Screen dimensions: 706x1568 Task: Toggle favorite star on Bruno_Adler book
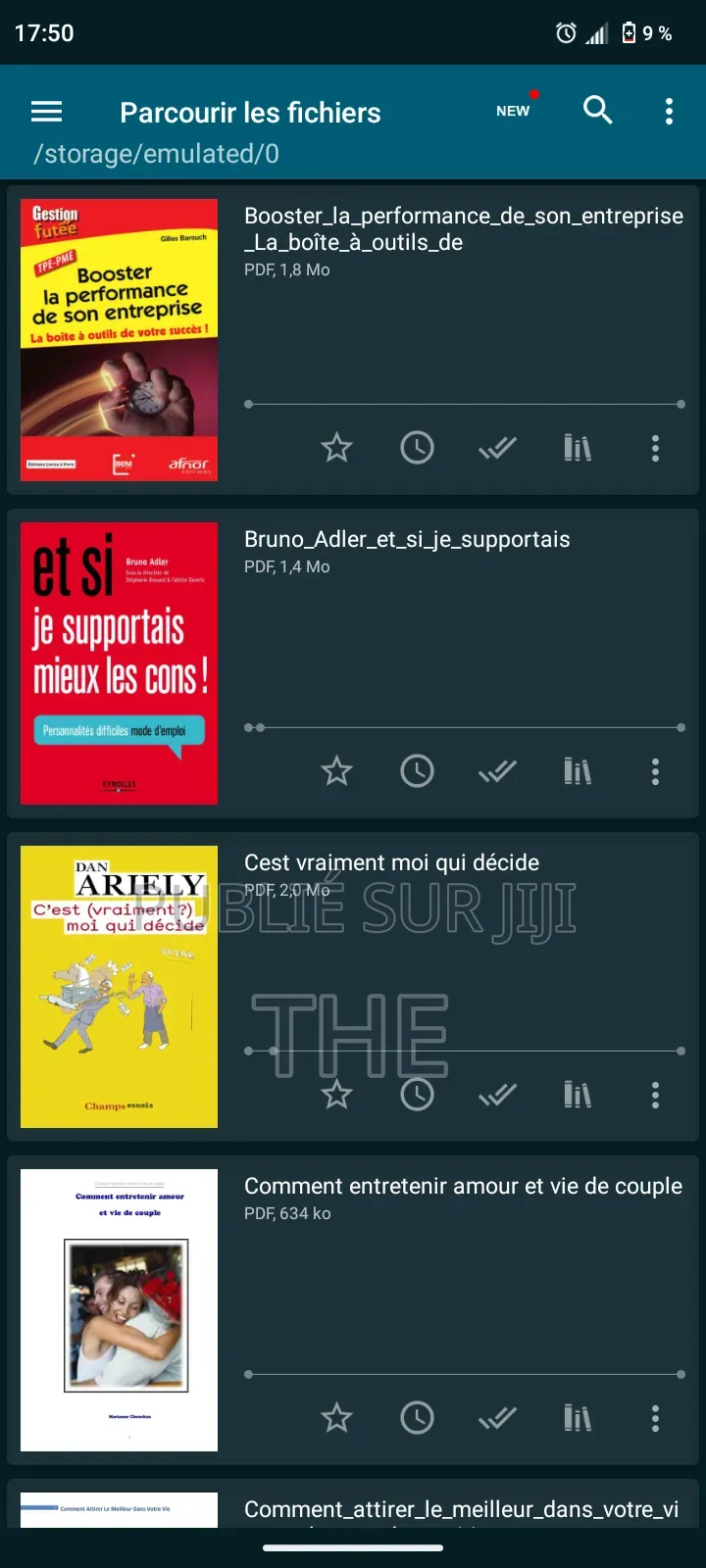tap(336, 771)
